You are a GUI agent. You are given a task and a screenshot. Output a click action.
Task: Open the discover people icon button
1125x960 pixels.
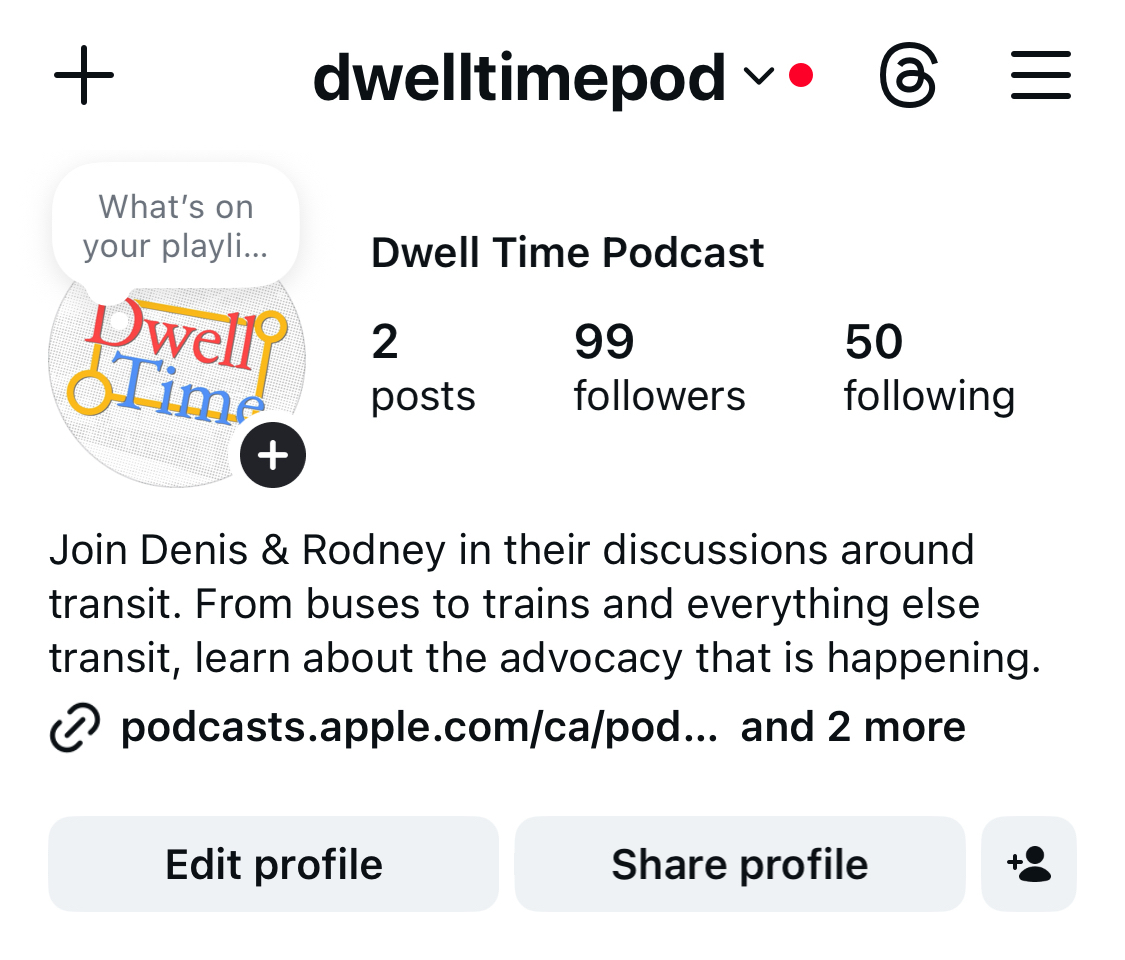(1029, 864)
